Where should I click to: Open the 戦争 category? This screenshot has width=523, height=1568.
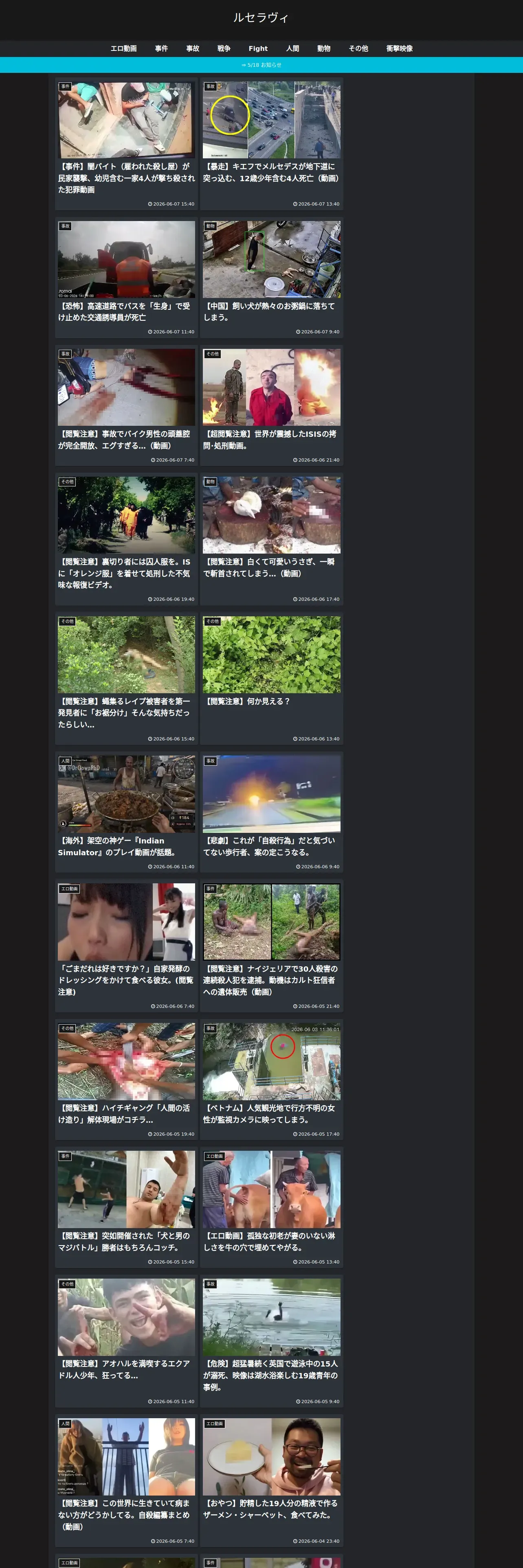224,49
